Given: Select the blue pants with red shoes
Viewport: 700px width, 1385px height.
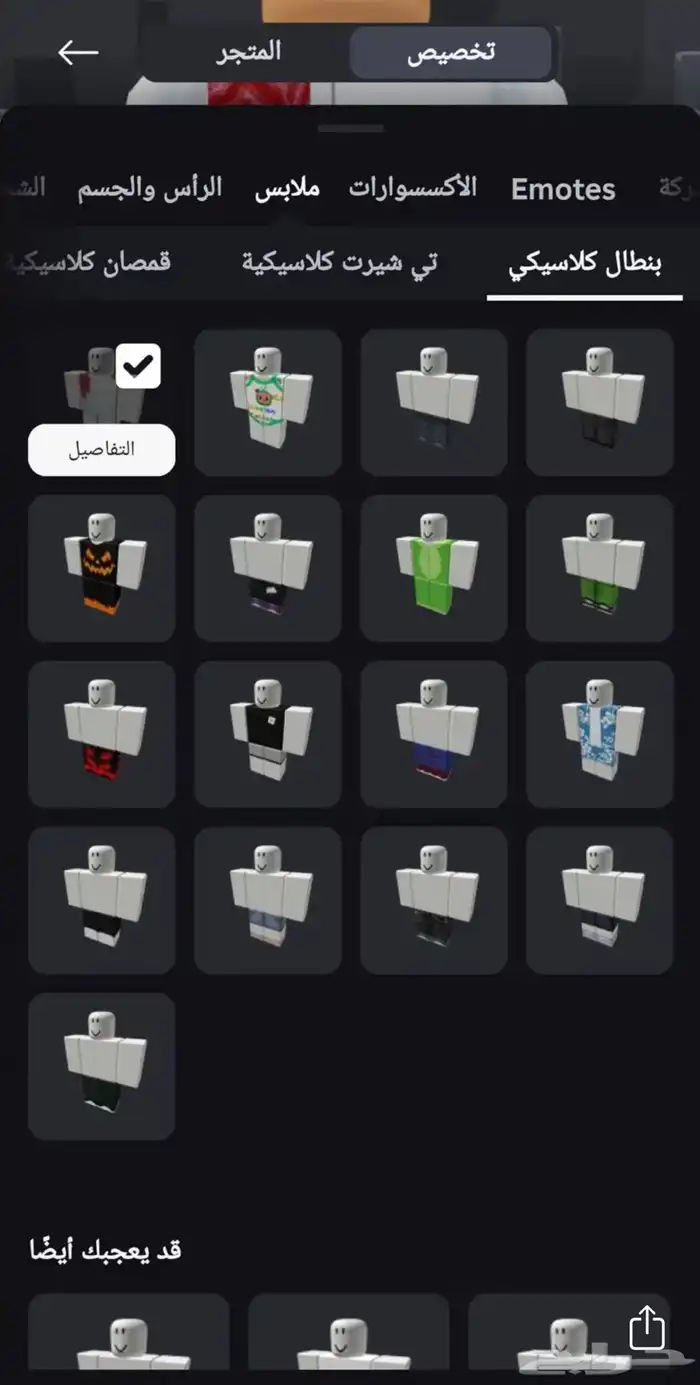Looking at the screenshot, I should pos(434,734).
